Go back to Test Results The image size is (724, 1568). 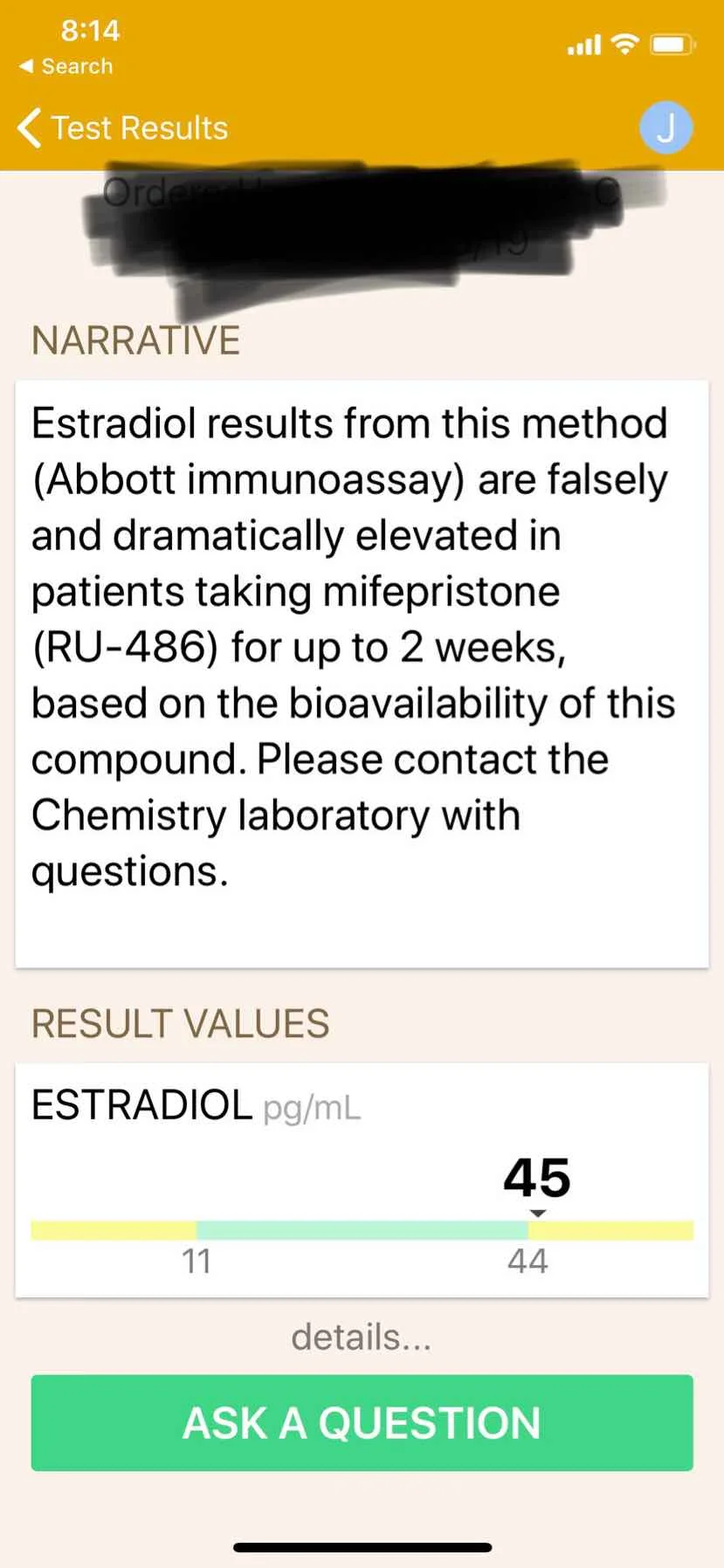click(x=122, y=128)
